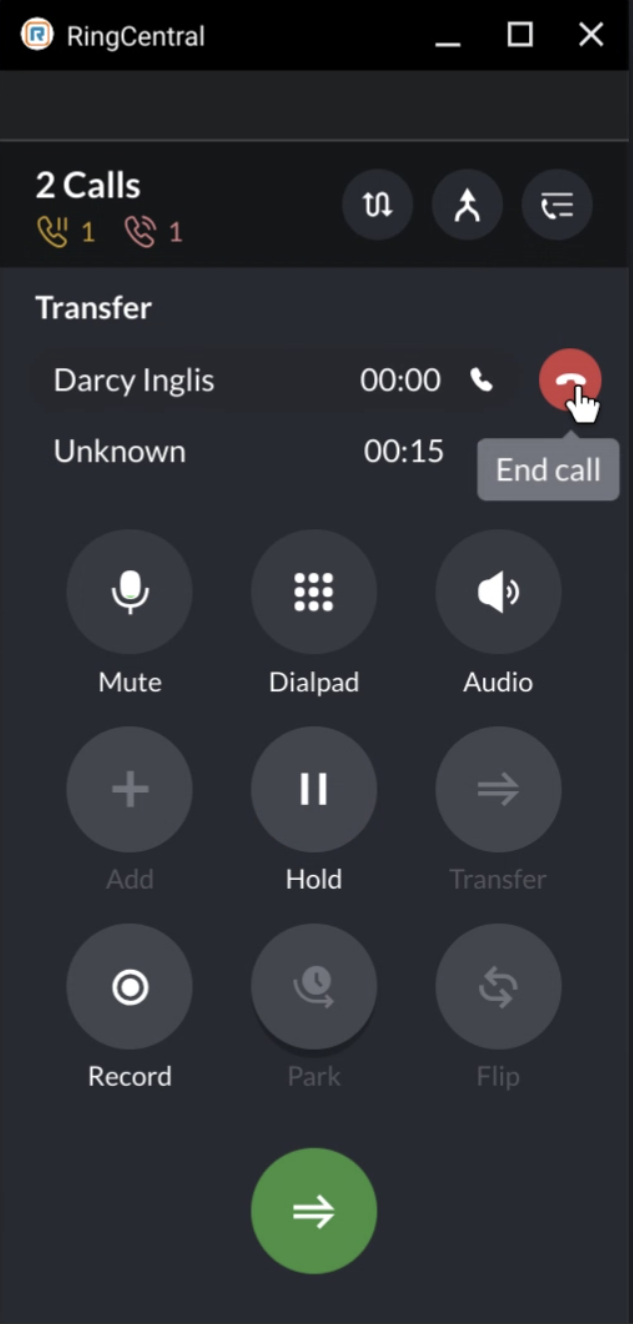The width and height of the screenshot is (633, 1324).
Task: End the call with Darcy Inglis
Action: [569, 380]
